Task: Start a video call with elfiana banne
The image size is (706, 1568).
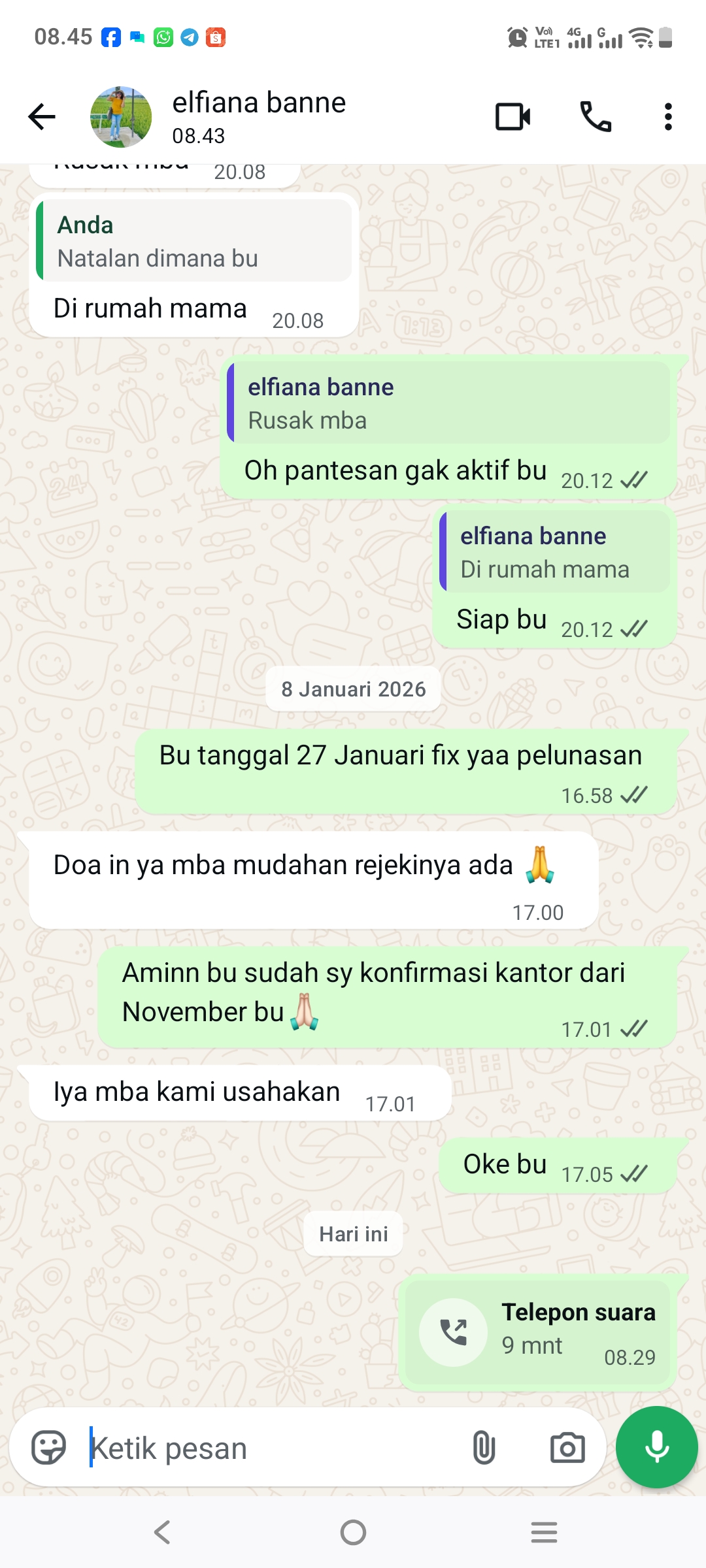Action: point(512,116)
